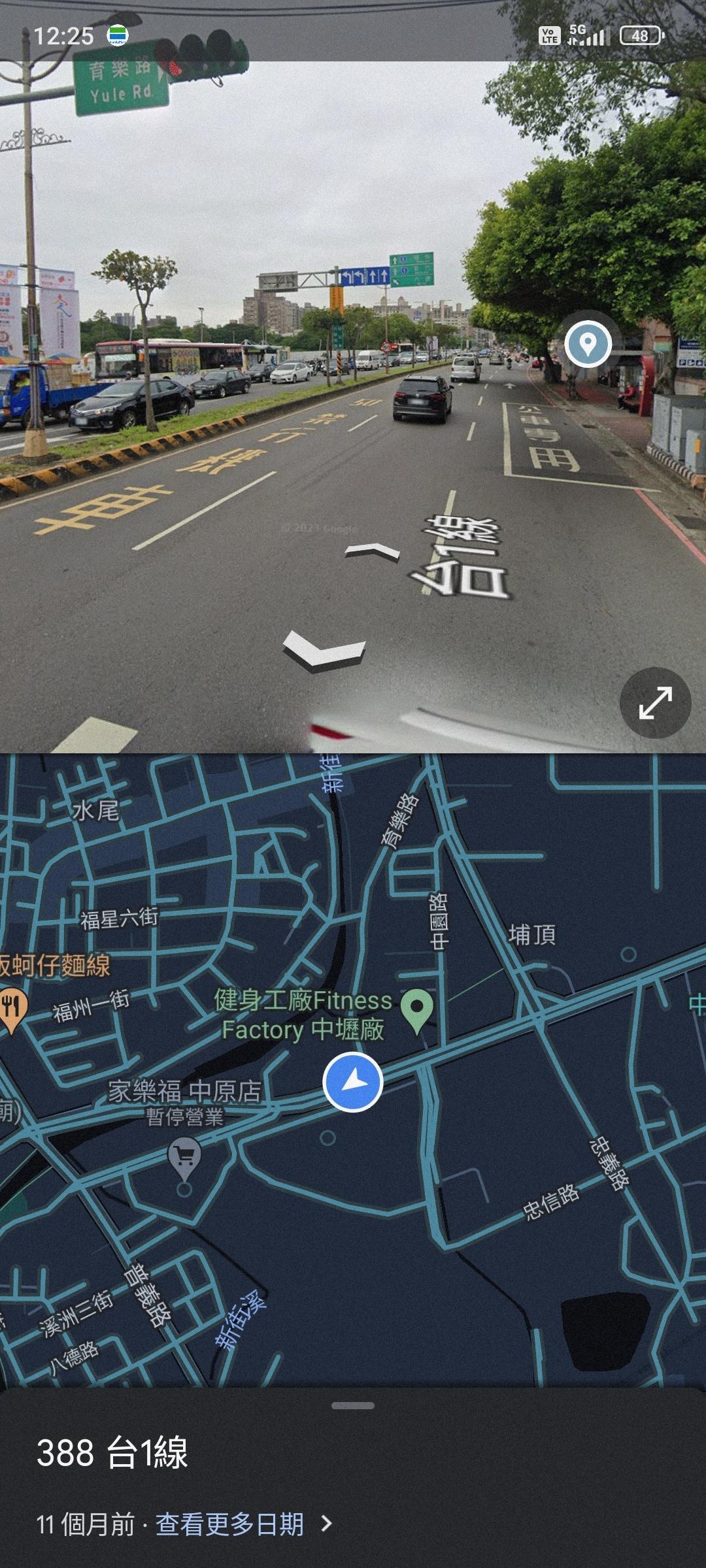Select 健身工廠Fitness Factory 中壢廠 map pin
706x1568 pixels.
417,1009
